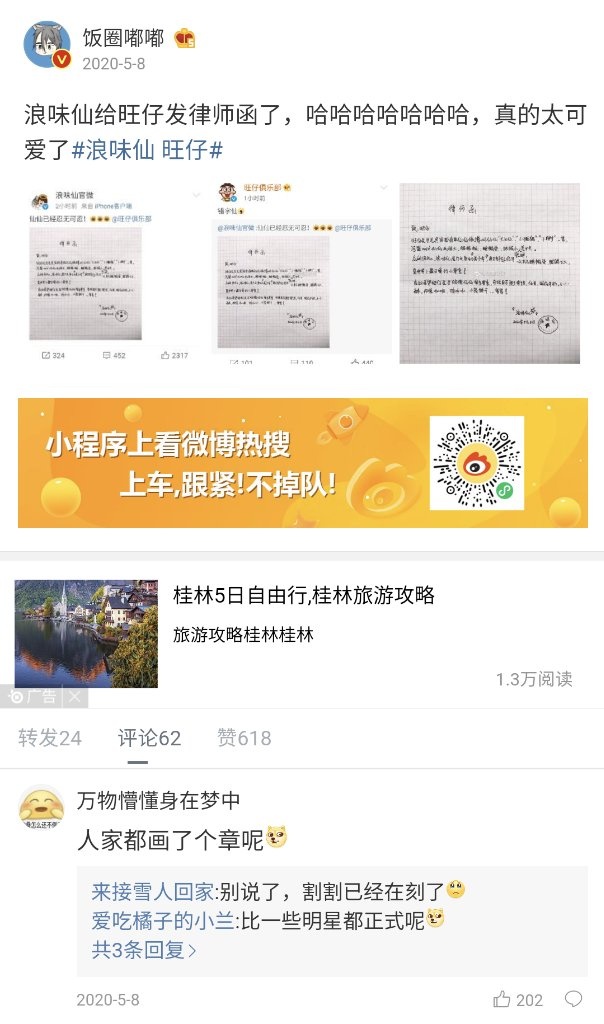View the third handwritten letter image
The width and height of the screenshot is (604, 1024).
tap(489, 273)
